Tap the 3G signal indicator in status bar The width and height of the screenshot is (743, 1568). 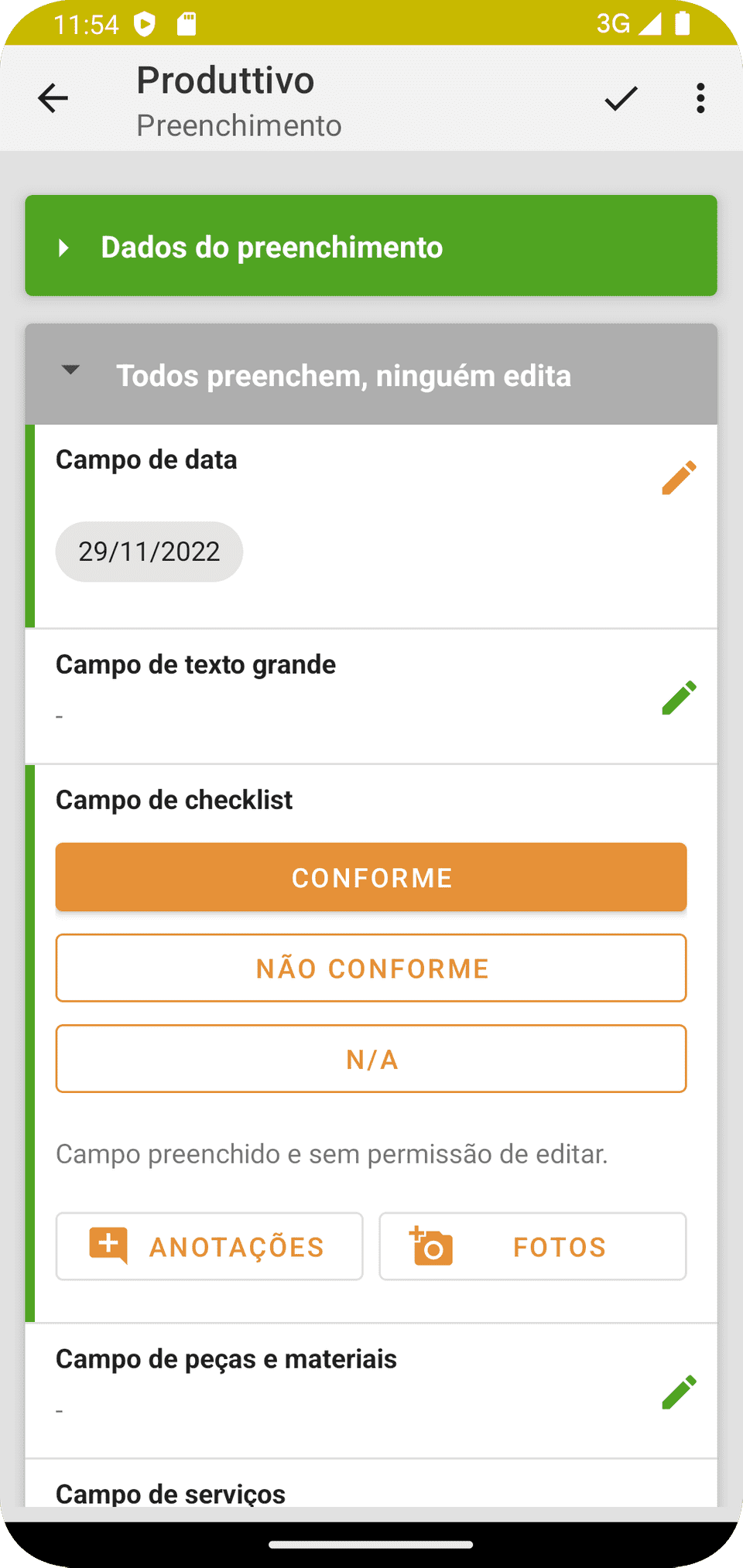click(614, 23)
